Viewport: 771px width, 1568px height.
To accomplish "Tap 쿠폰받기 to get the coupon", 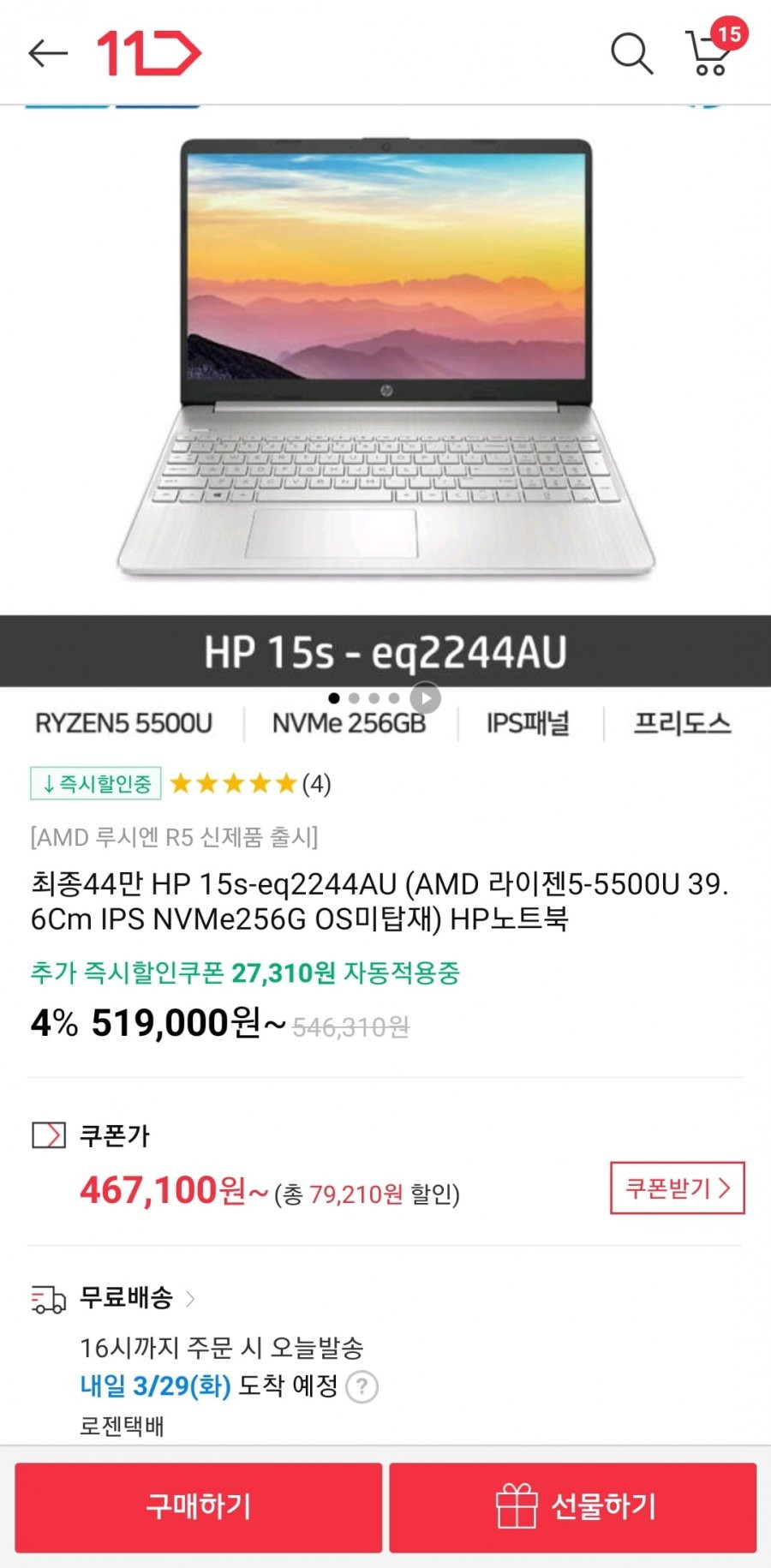I will tap(677, 1188).
